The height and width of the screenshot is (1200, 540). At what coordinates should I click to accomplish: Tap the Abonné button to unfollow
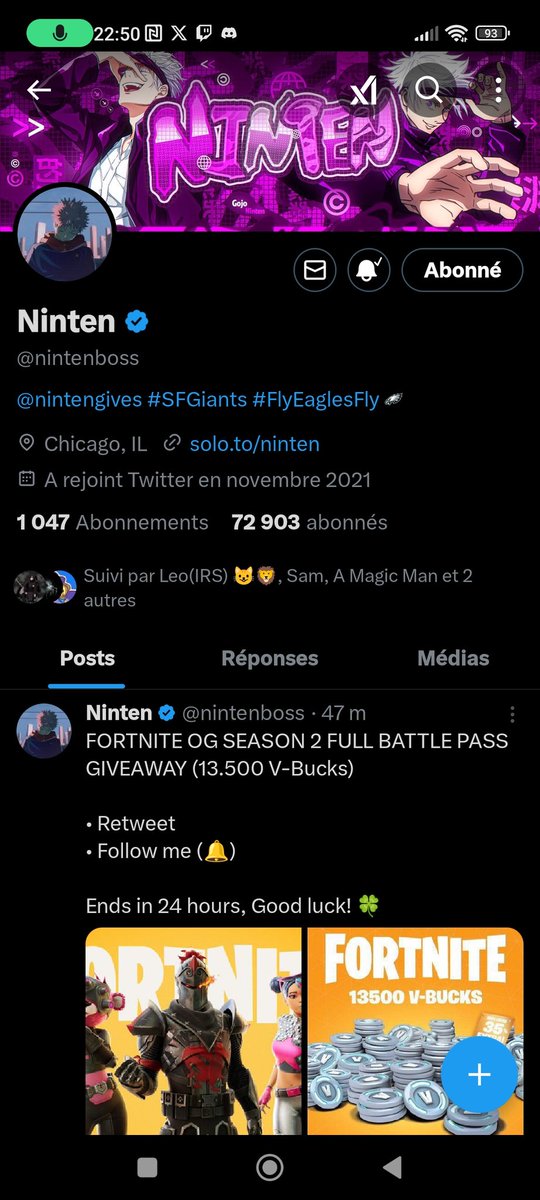462,270
